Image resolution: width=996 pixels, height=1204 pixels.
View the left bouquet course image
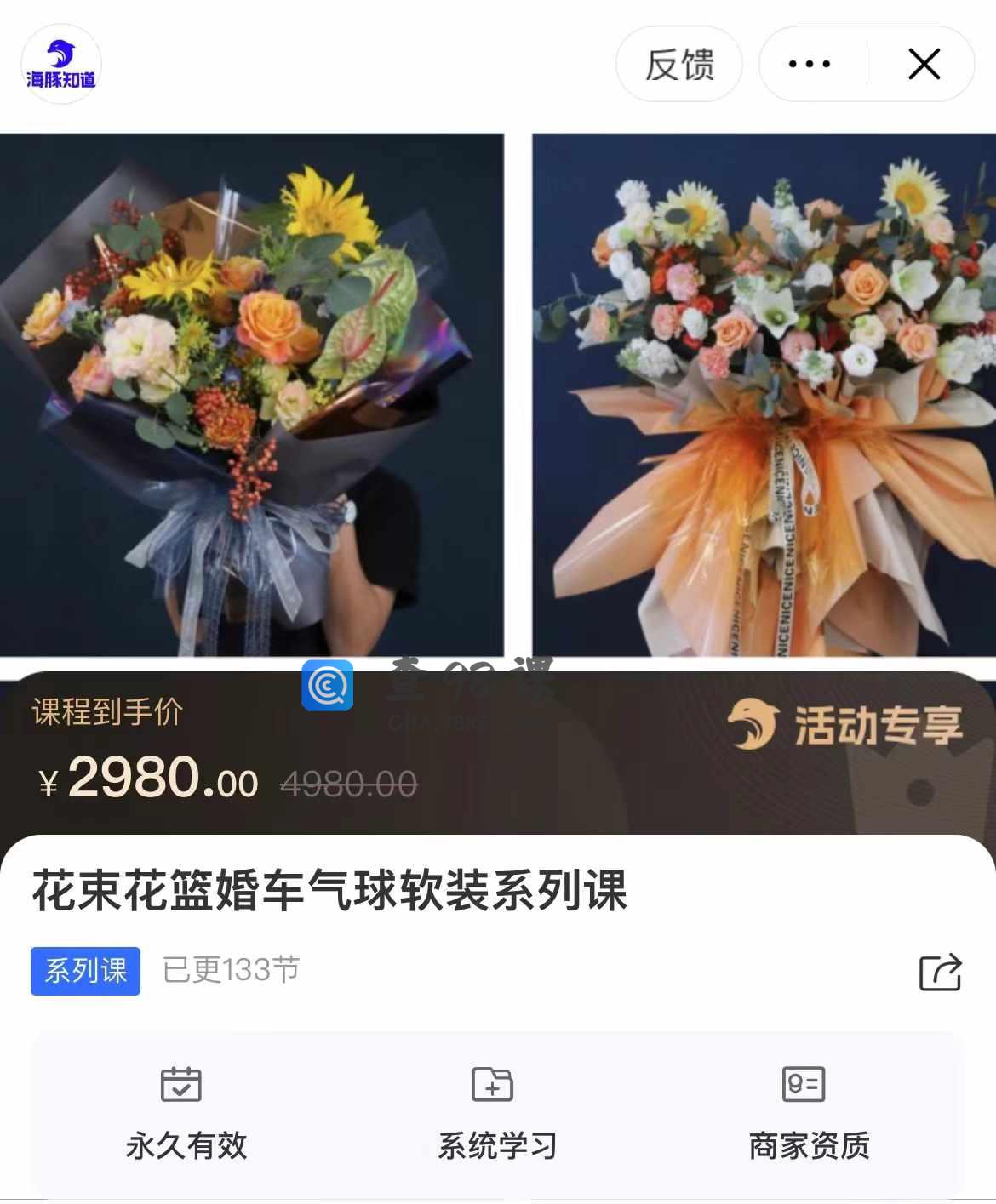click(x=251, y=394)
